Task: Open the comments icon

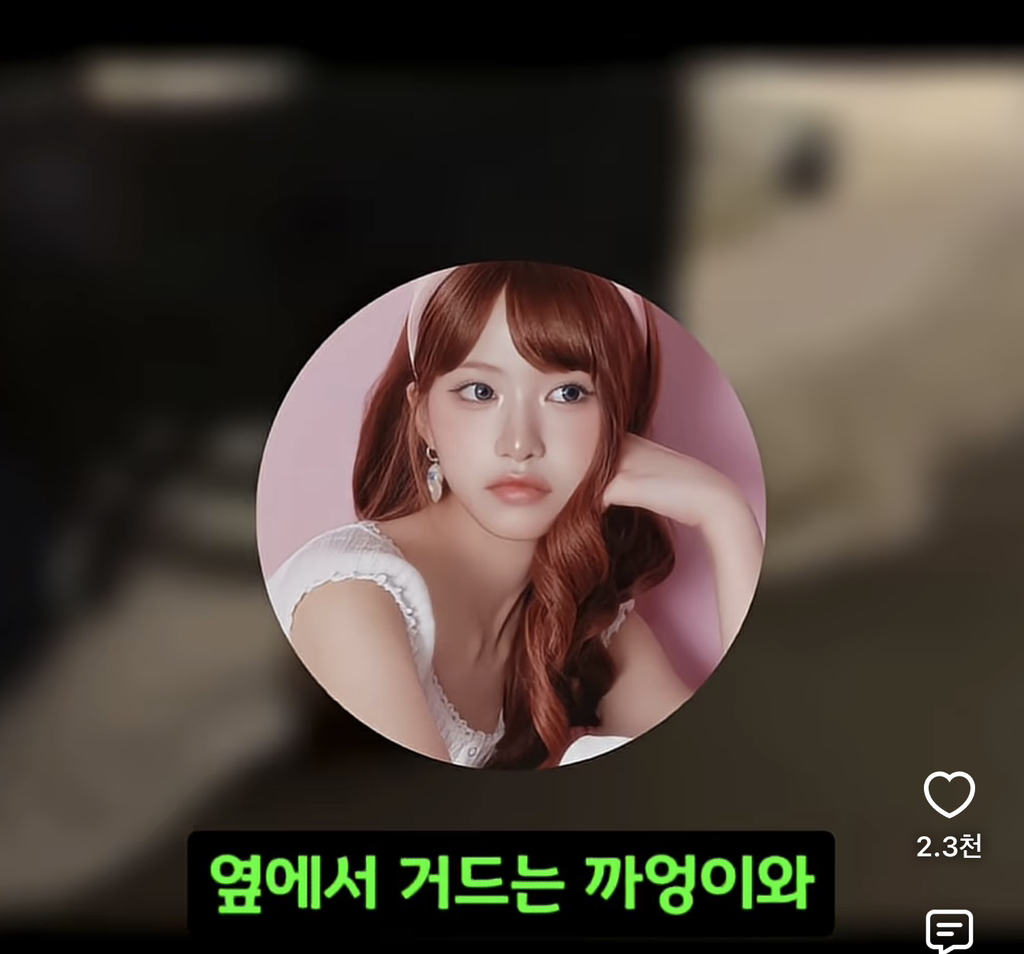Action: pos(949,931)
